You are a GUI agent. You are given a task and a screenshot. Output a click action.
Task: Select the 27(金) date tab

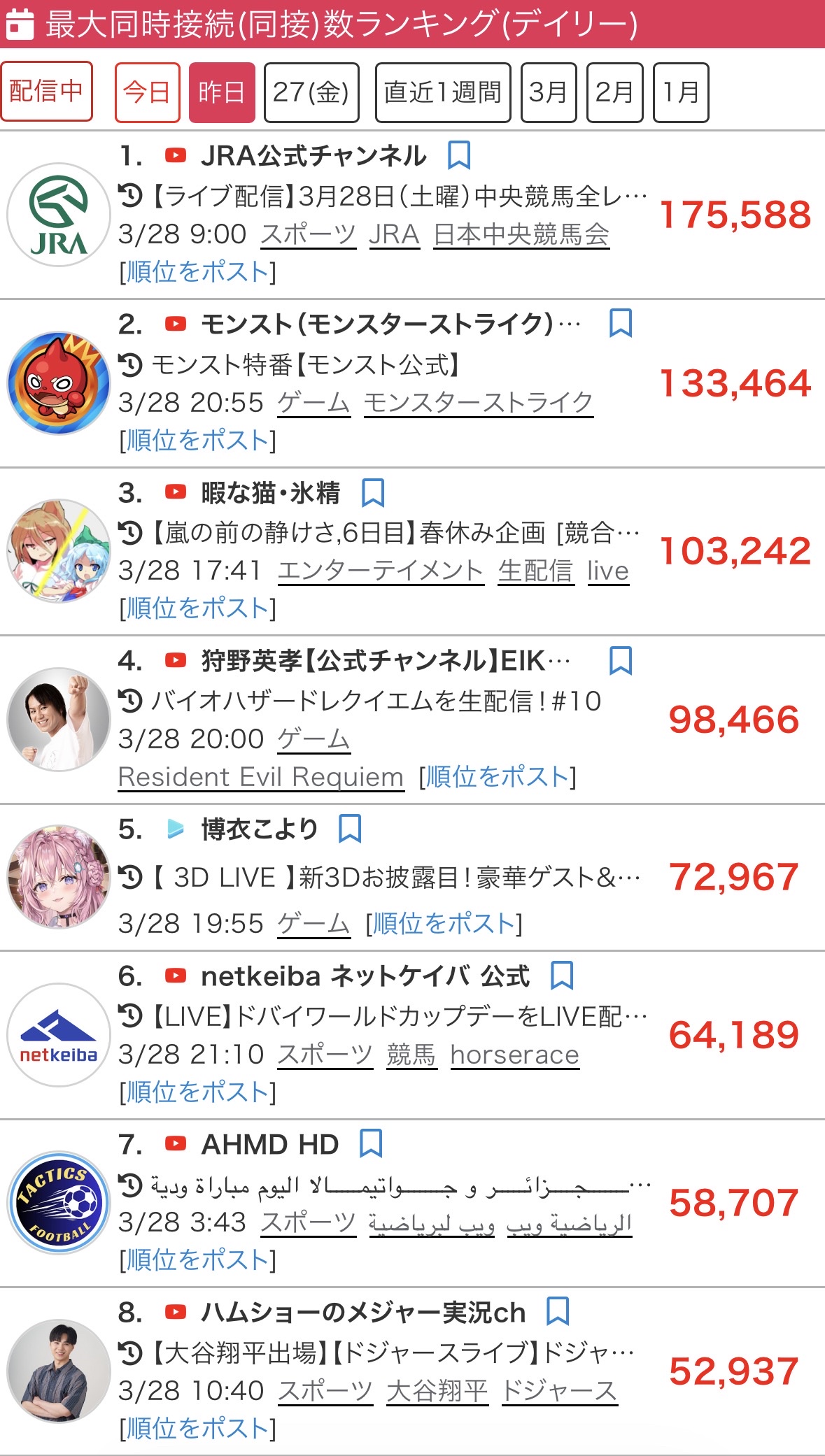coord(311,92)
